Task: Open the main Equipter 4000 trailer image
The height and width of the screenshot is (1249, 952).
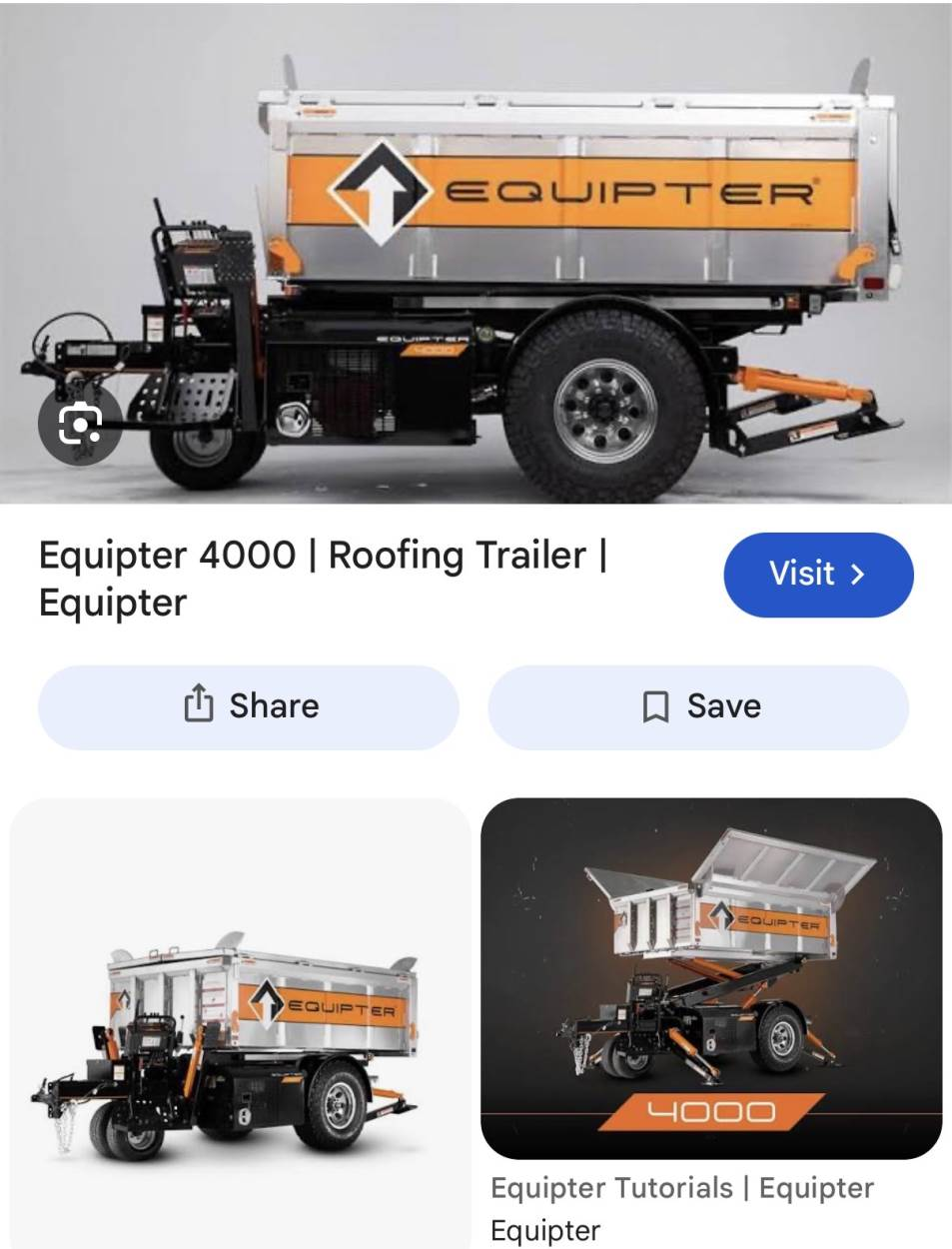Action: (x=476, y=253)
